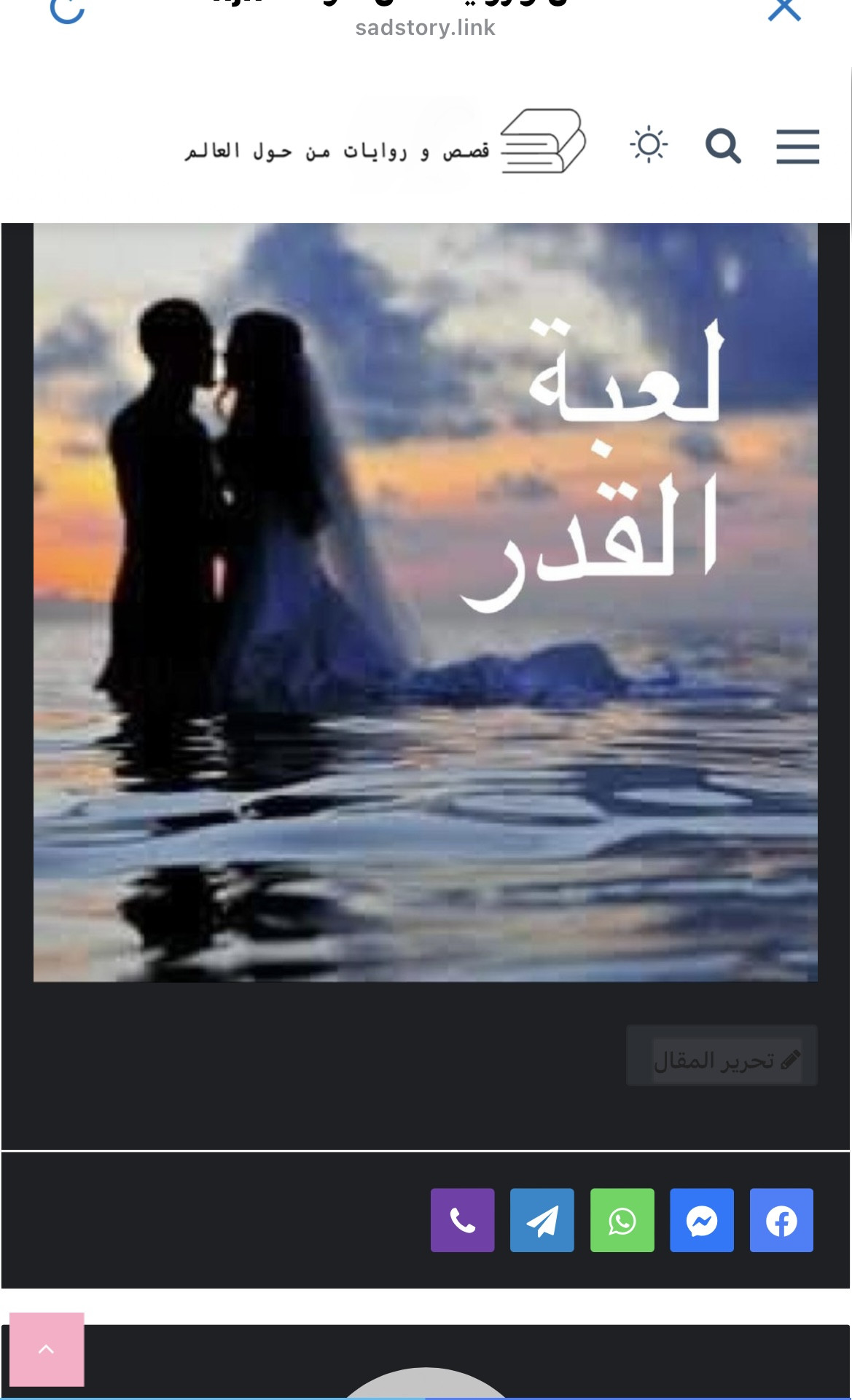Open the site search

click(x=723, y=146)
